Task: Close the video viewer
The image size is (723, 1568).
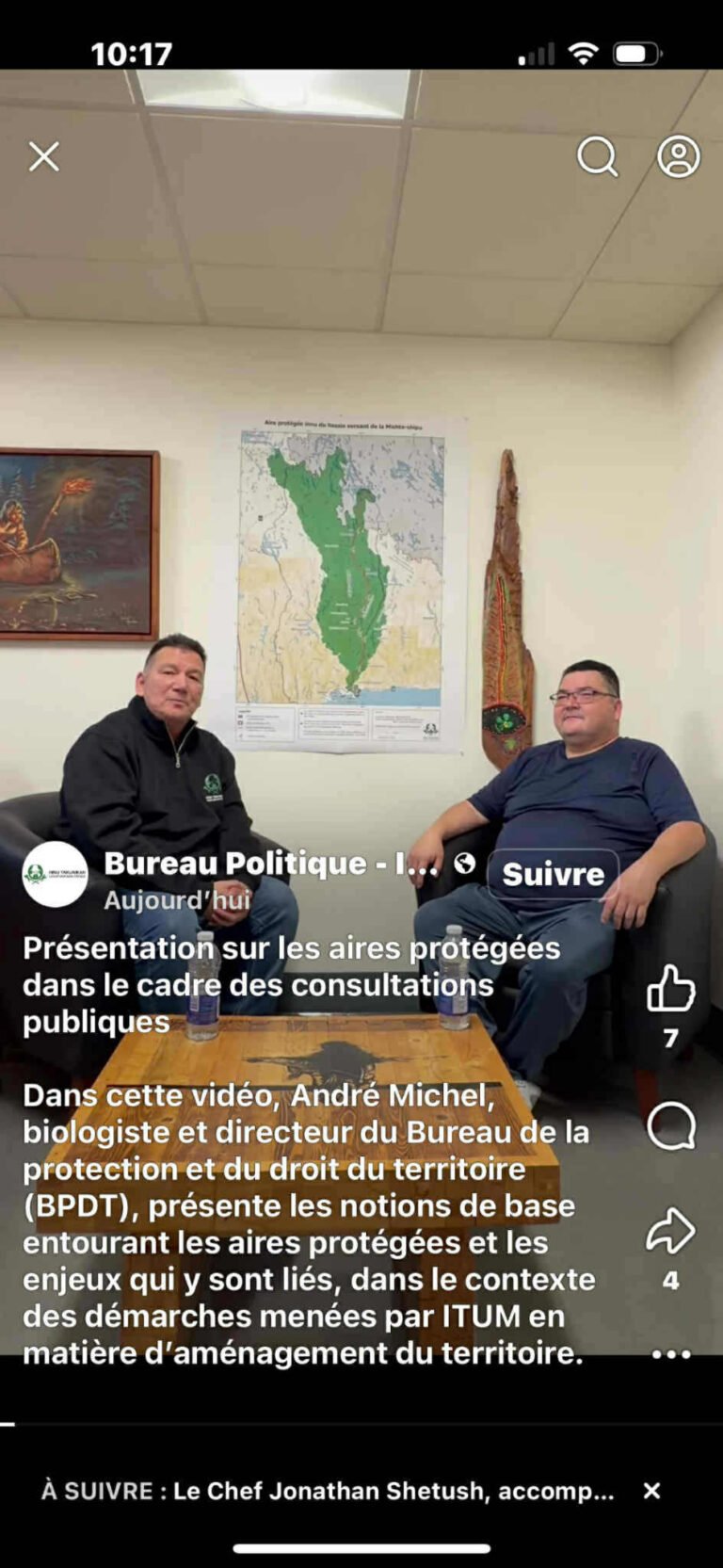Action: (x=44, y=156)
